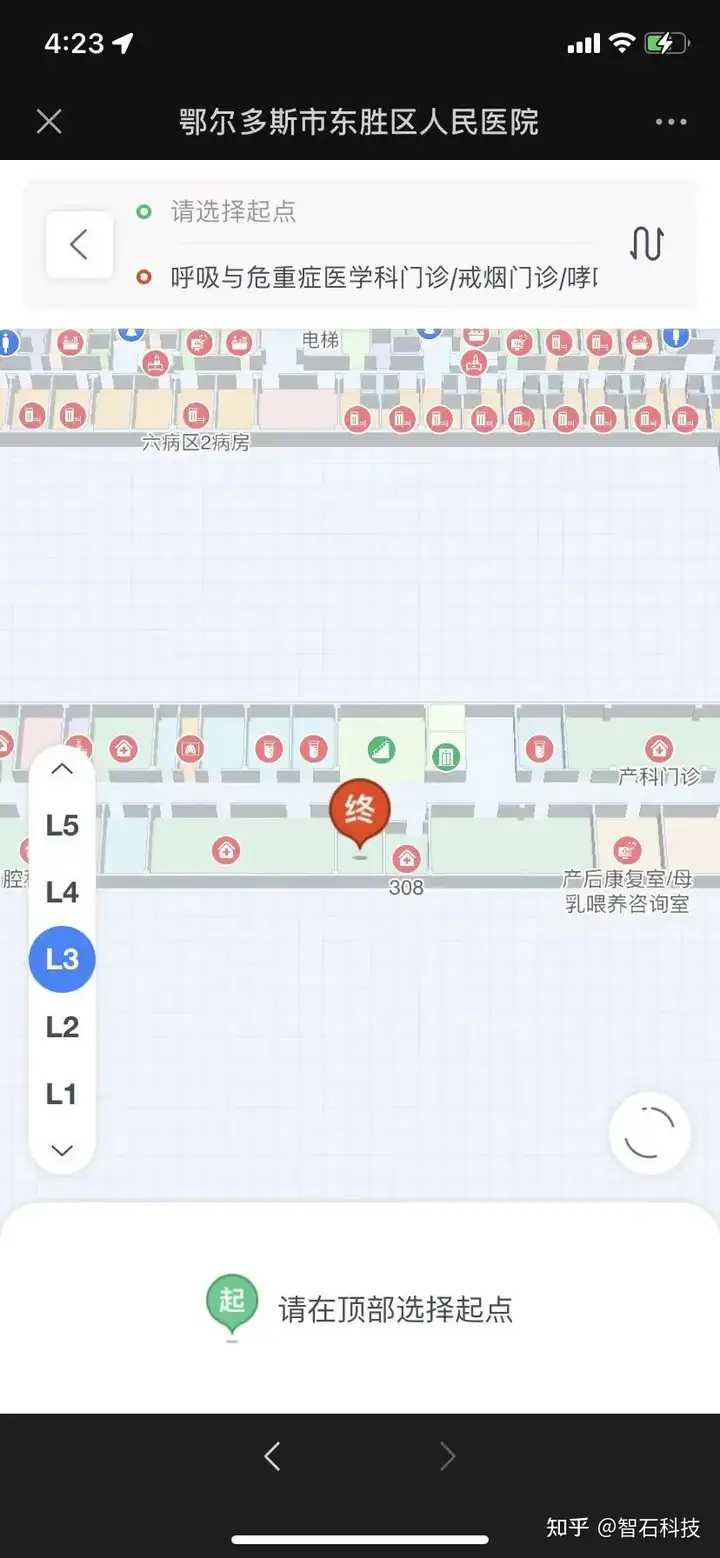
Task: Switch to floor L2
Action: point(62,1027)
